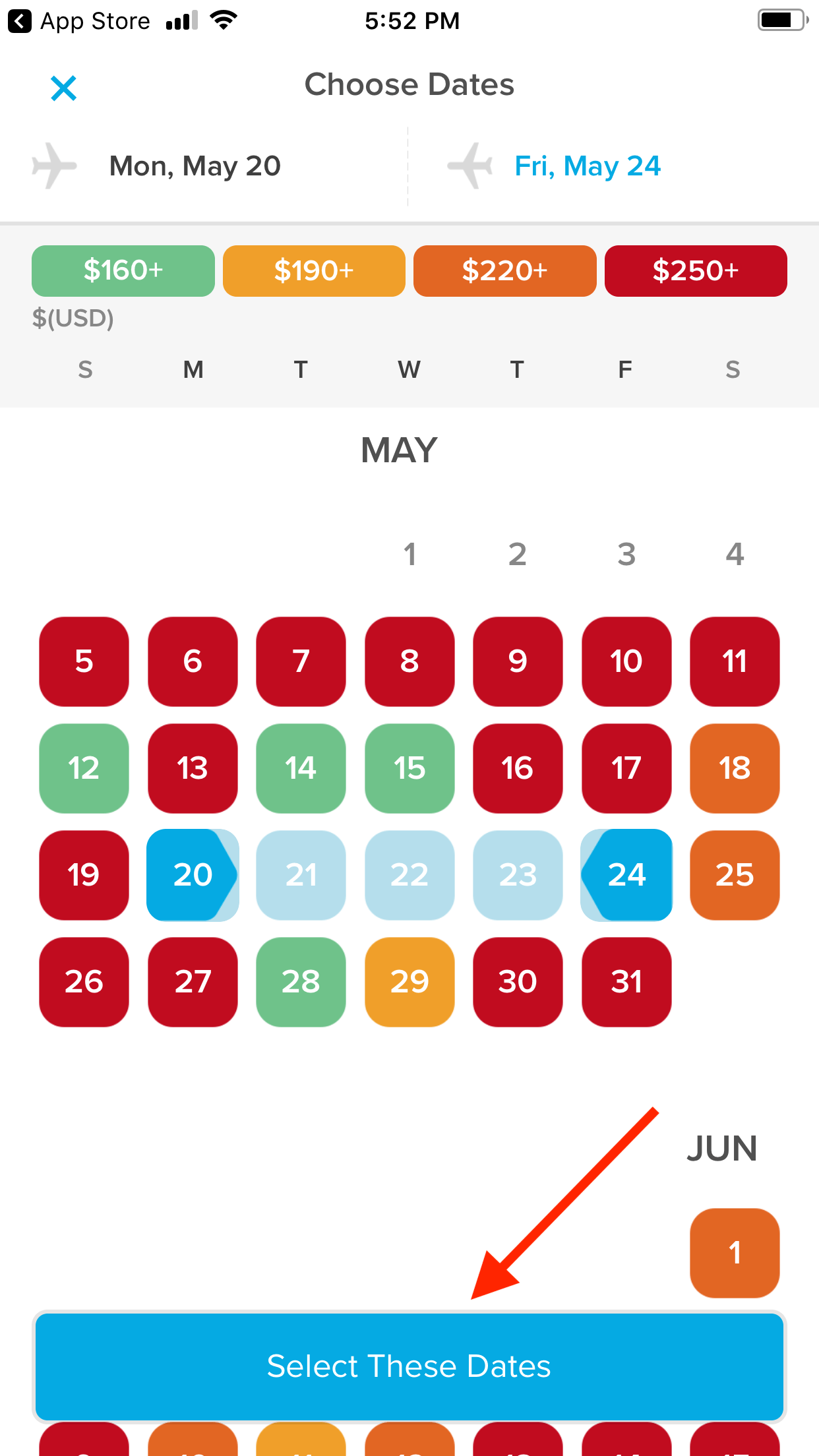819x1456 pixels.
Task: Tap the $(USD) currency label
Action: [x=73, y=318]
